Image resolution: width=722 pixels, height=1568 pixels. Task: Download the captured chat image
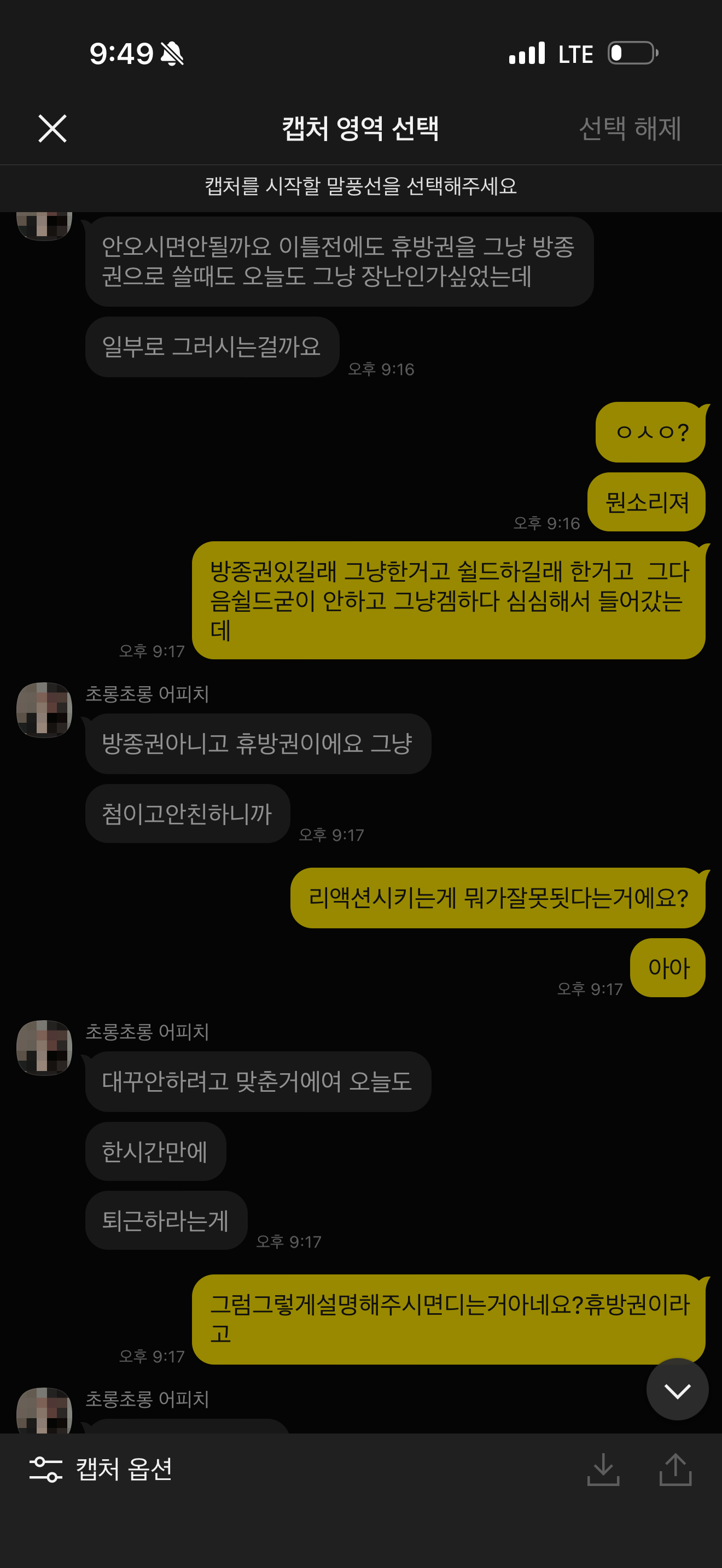[x=603, y=1469]
